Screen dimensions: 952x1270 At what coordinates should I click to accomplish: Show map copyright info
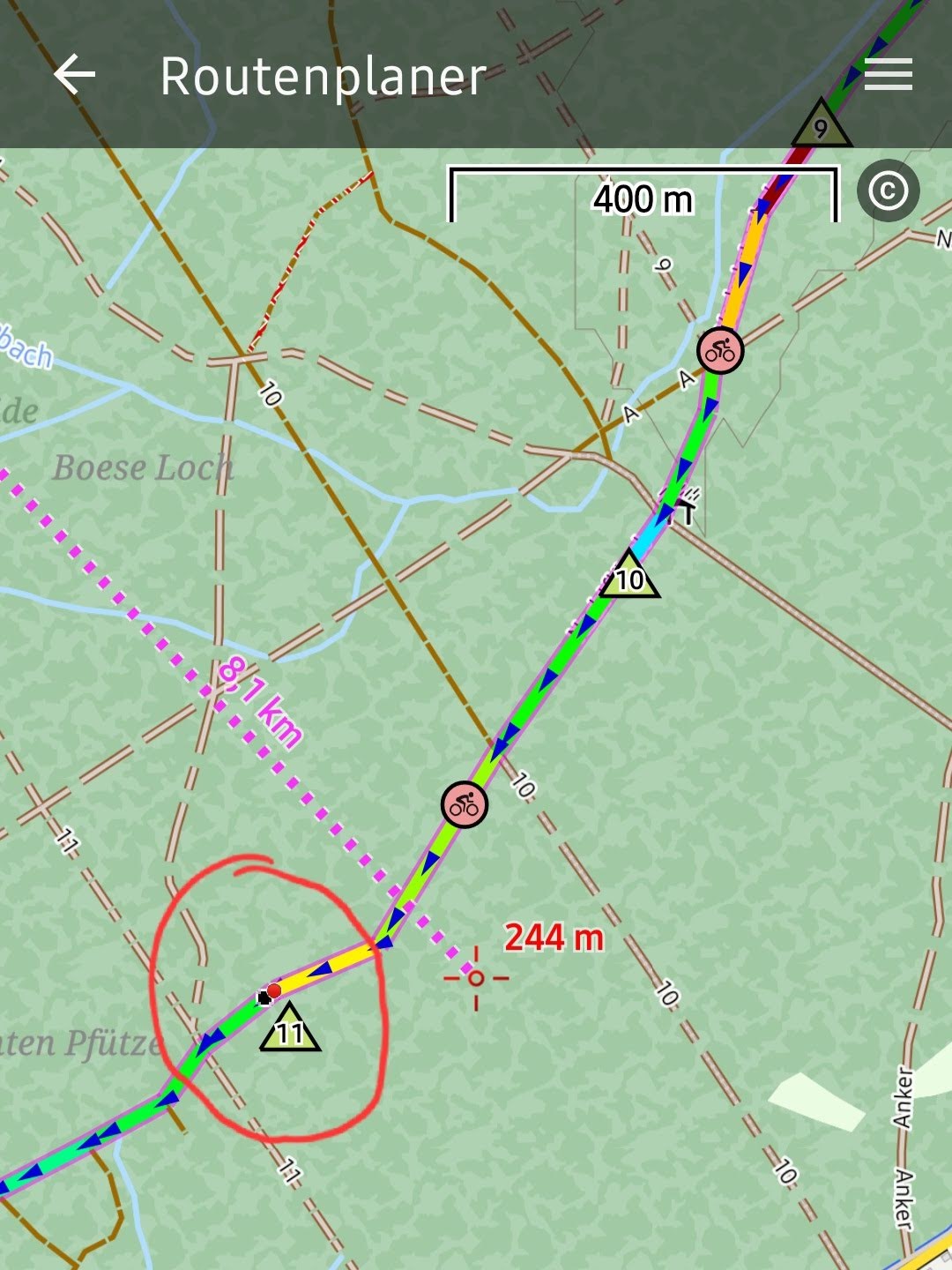coord(888,190)
